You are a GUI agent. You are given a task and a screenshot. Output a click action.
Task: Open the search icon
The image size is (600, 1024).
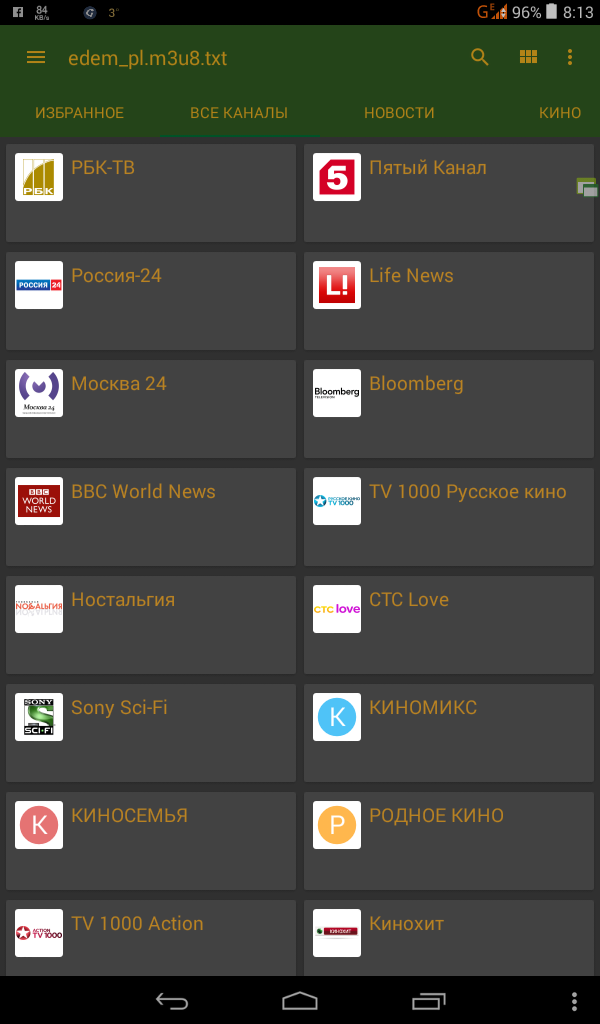(x=480, y=58)
